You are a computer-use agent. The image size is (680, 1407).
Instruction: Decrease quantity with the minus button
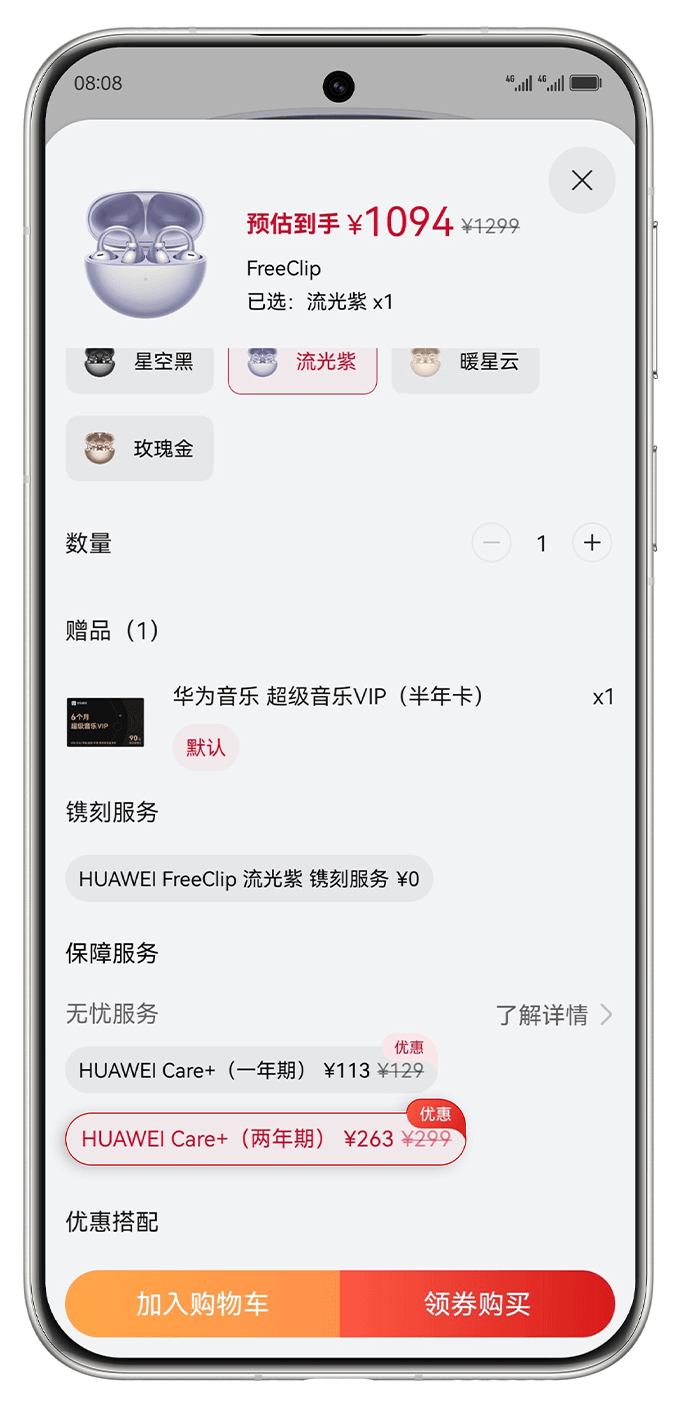[491, 543]
